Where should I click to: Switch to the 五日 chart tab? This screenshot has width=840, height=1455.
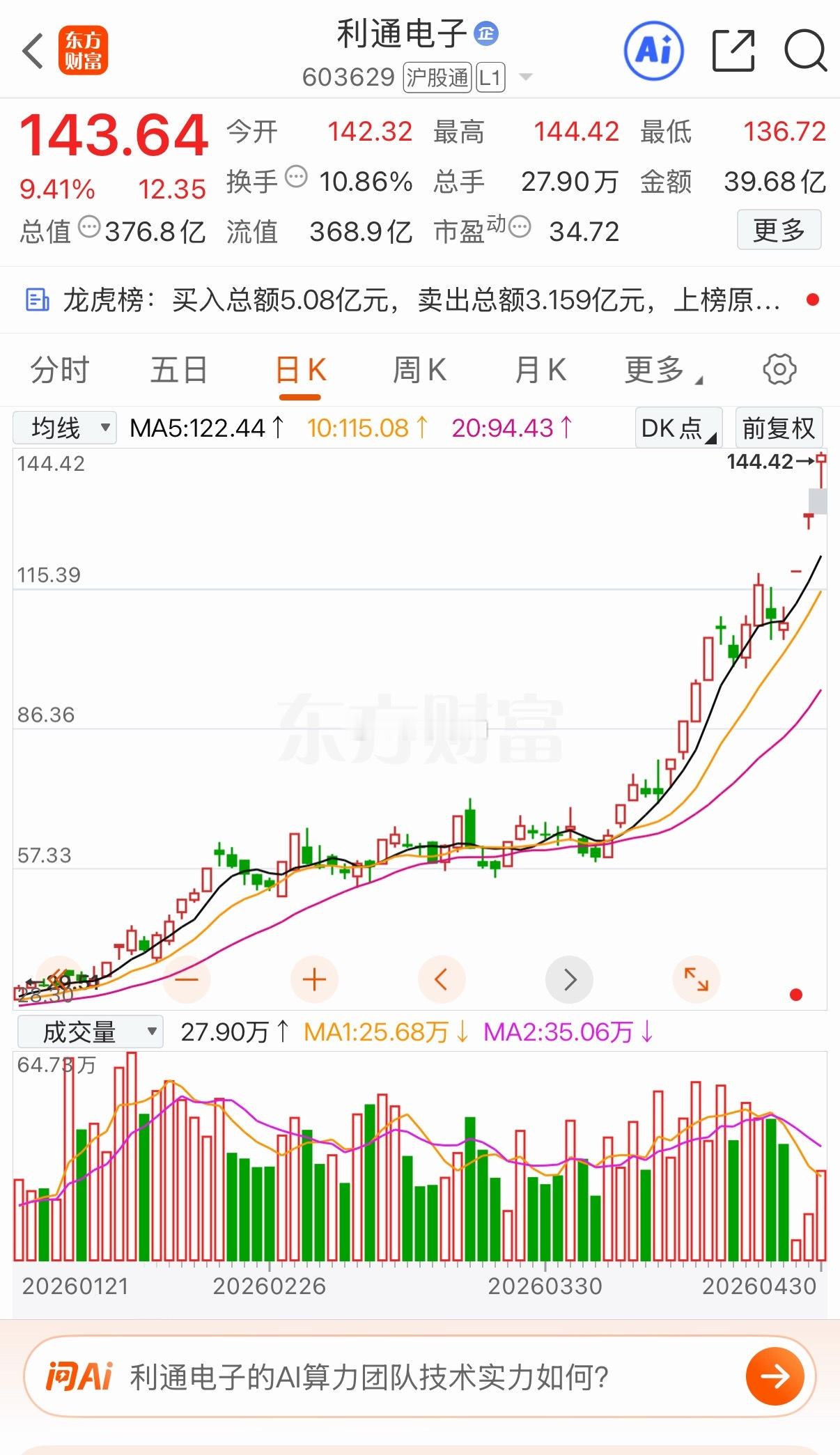point(179,370)
